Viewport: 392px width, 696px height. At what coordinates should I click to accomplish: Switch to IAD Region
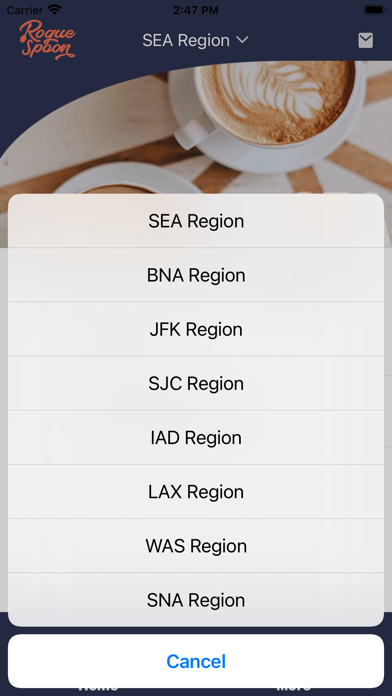tap(196, 438)
